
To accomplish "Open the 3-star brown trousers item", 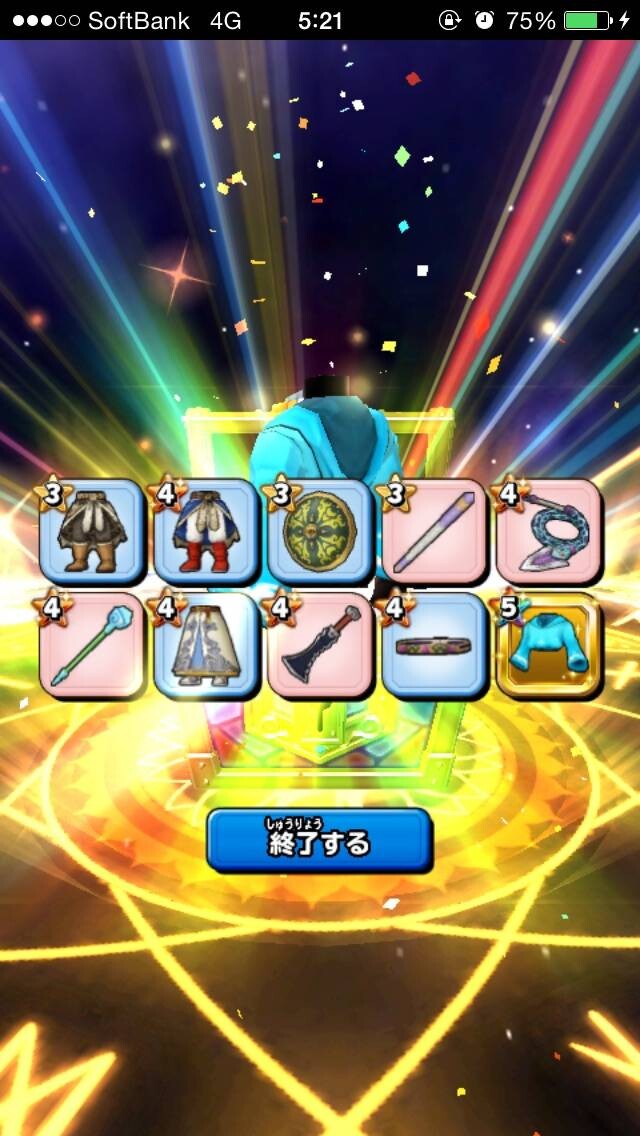I will 92,531.
